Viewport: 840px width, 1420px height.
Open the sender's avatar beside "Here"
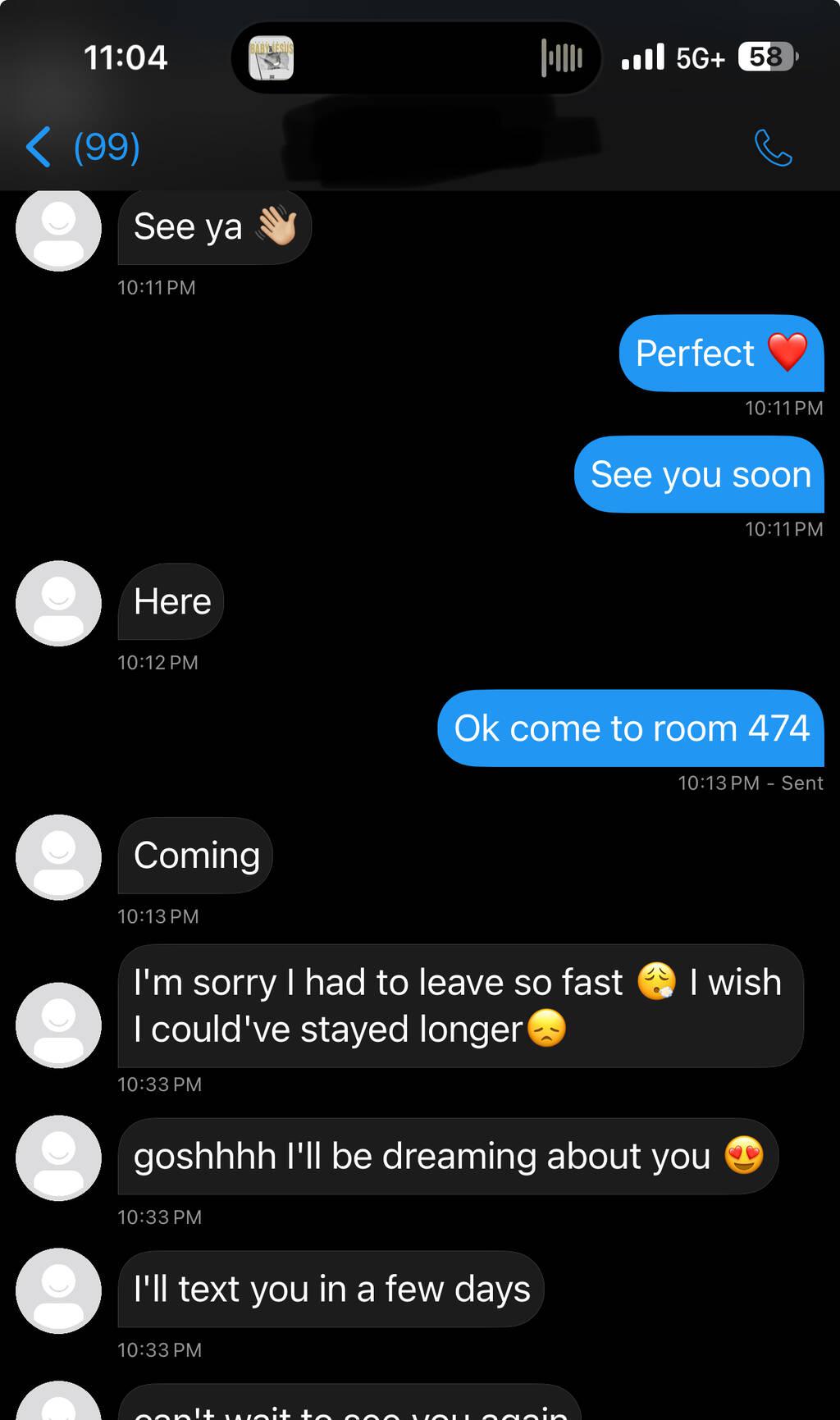(x=58, y=604)
